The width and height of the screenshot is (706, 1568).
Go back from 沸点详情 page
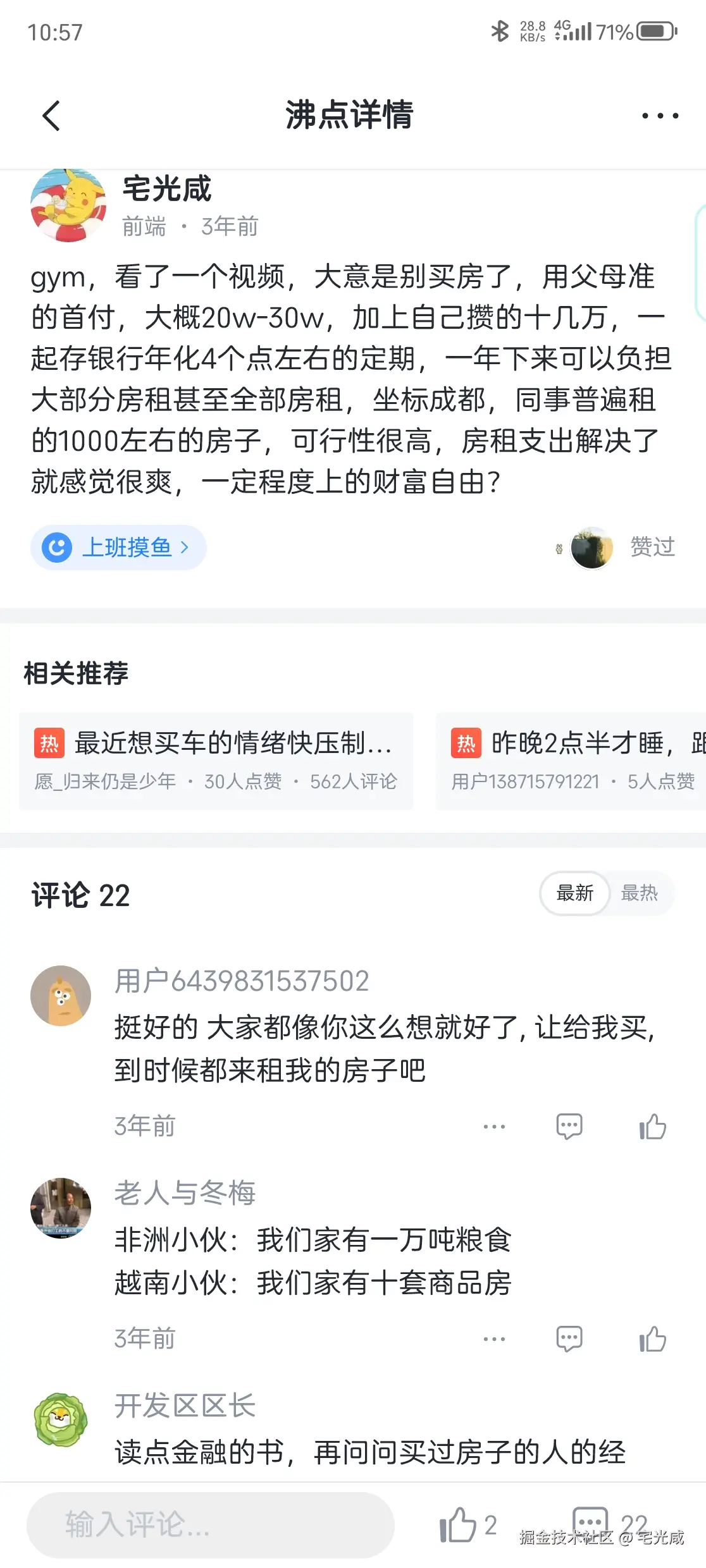[51, 116]
